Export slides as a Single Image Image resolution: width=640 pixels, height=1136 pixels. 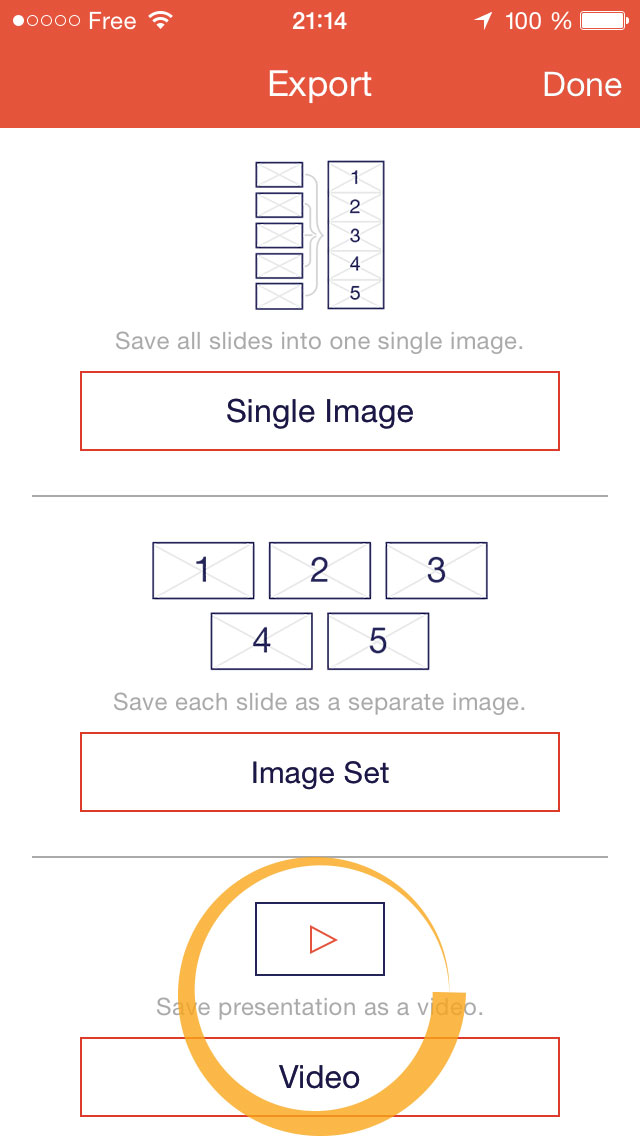(320, 411)
